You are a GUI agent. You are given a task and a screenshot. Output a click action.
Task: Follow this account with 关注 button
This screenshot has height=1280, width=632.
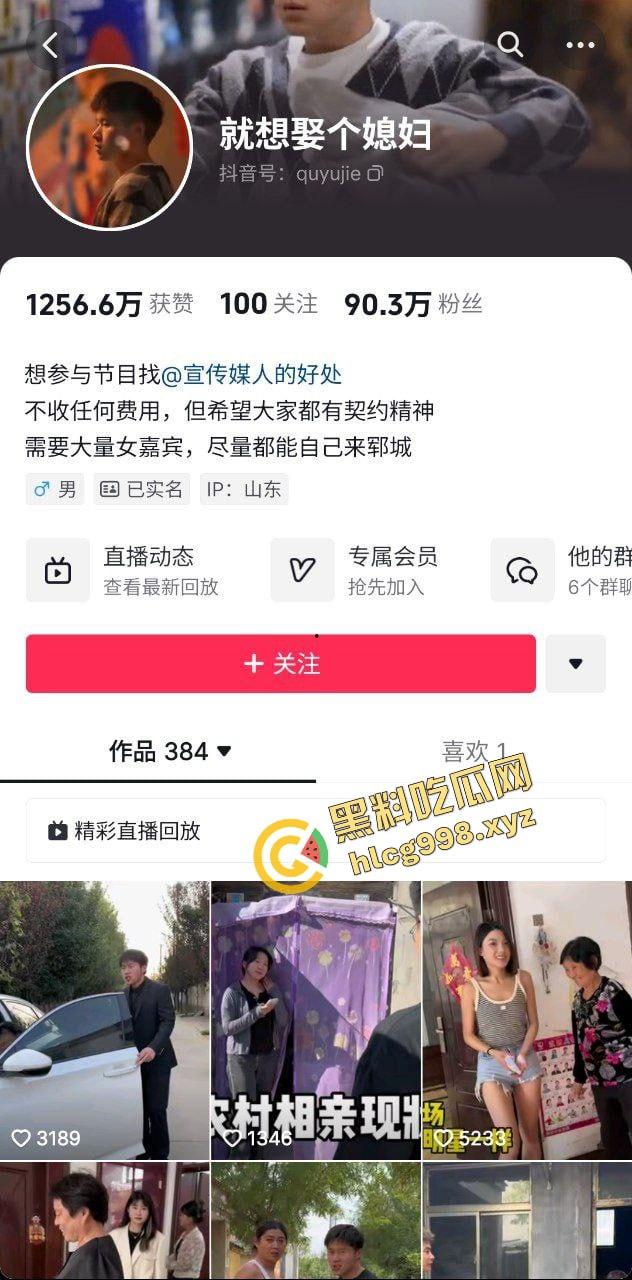click(x=281, y=664)
